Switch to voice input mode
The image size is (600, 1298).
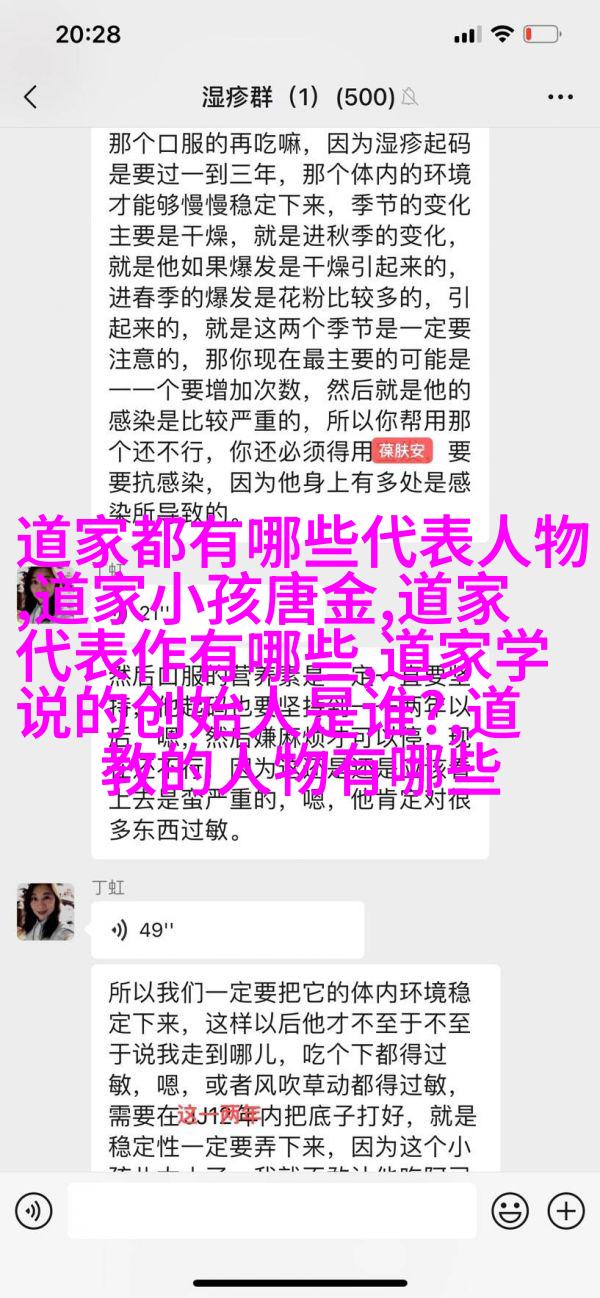coord(33,1211)
